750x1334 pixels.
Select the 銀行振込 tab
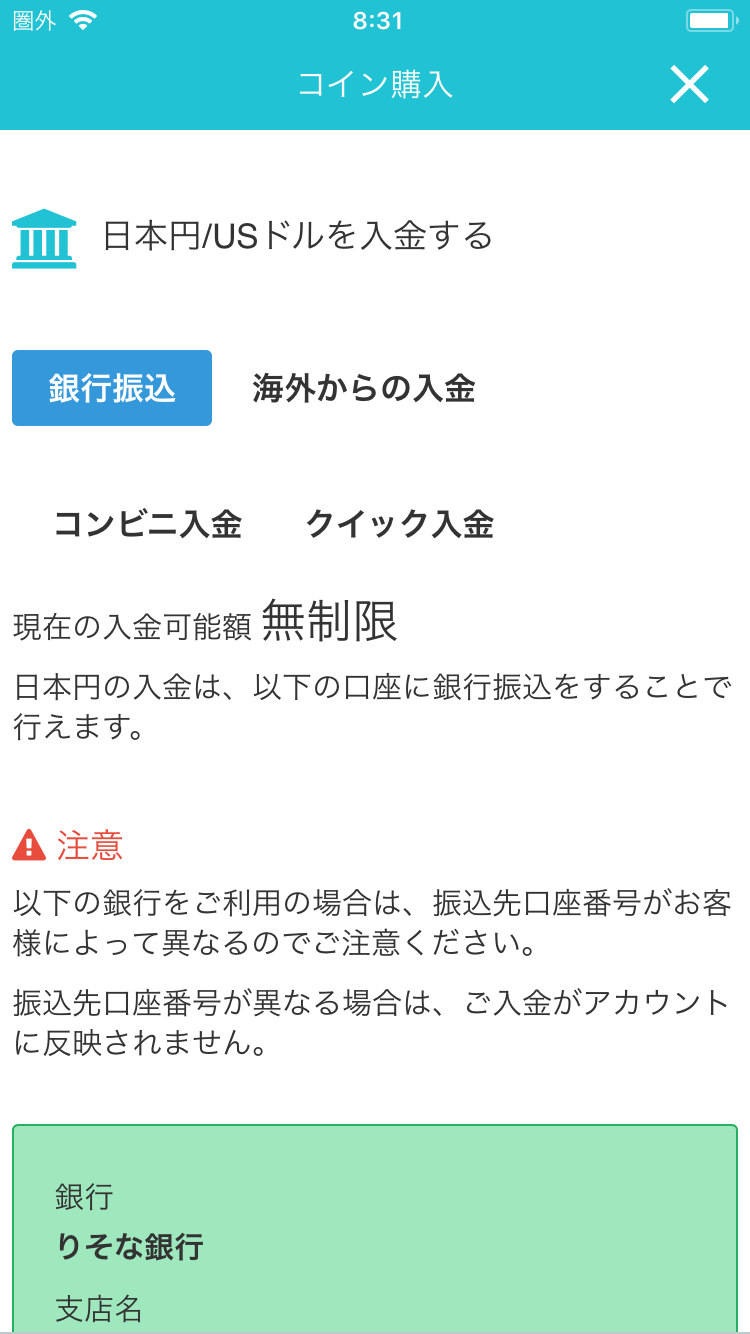point(112,388)
